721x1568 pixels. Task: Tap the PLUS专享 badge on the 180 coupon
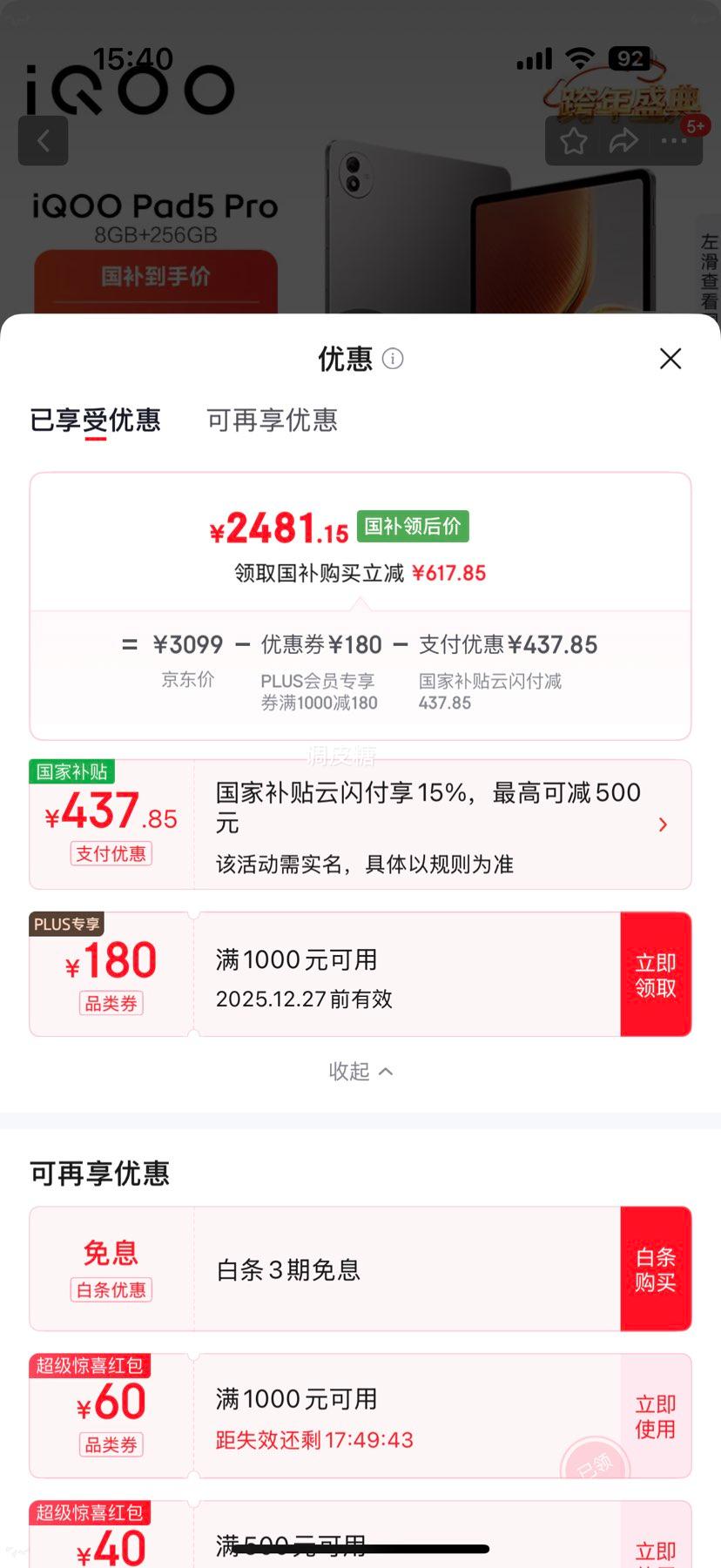pos(66,924)
